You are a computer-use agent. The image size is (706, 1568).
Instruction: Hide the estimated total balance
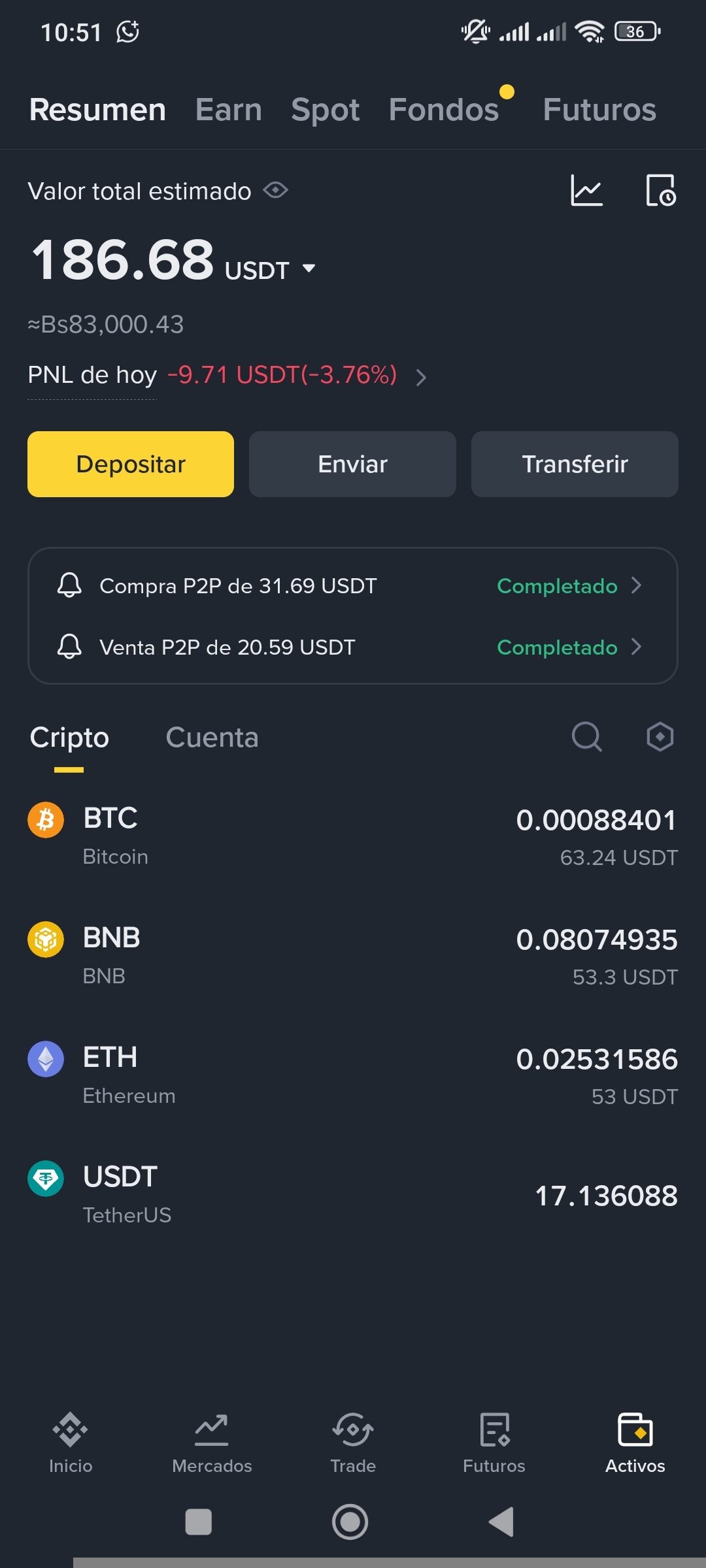pos(275,190)
